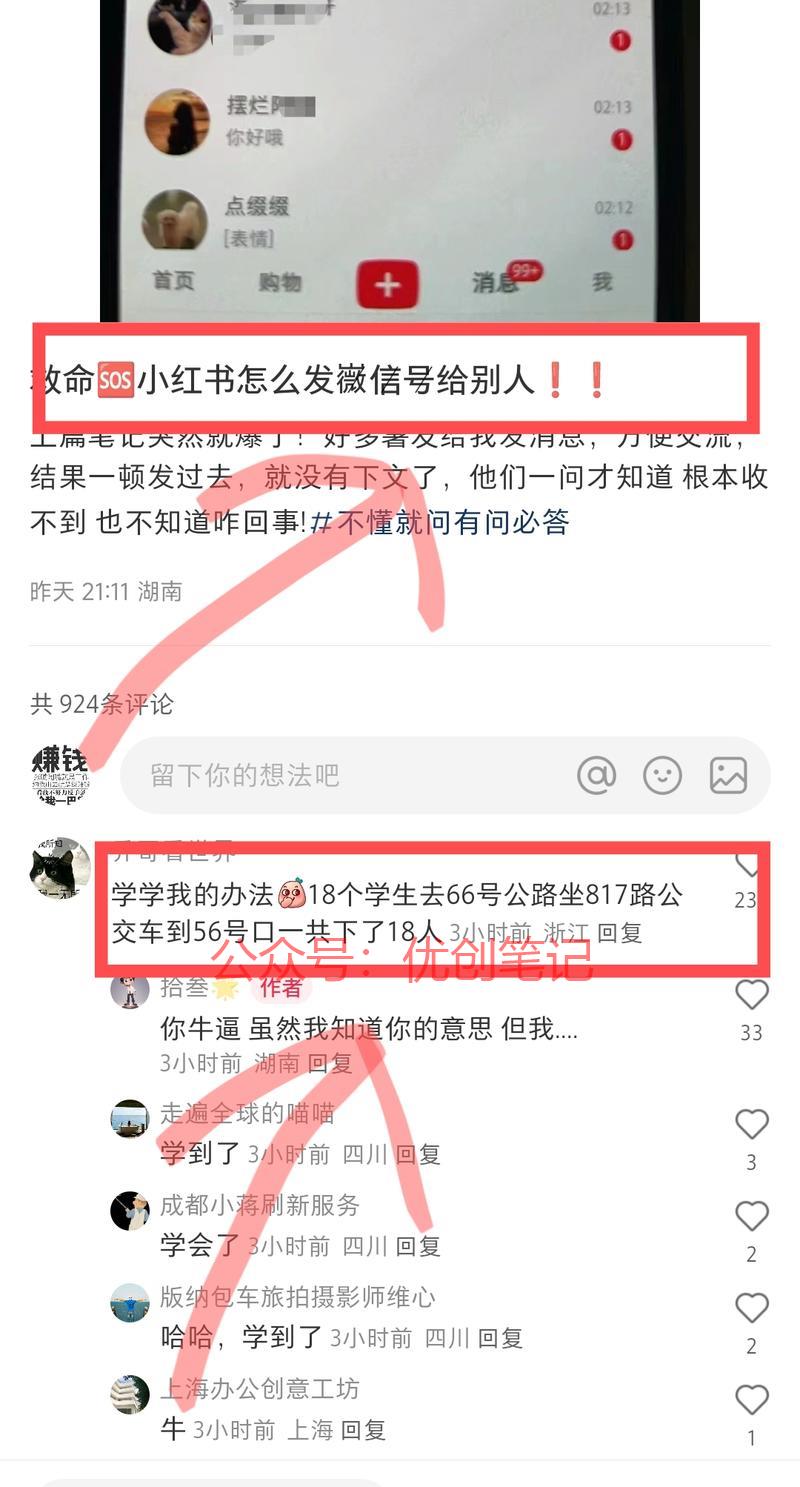Viewport: 800px width, 1487px height.
Task: Like 走遍全球的喵喵's comment
Action: (751, 1125)
